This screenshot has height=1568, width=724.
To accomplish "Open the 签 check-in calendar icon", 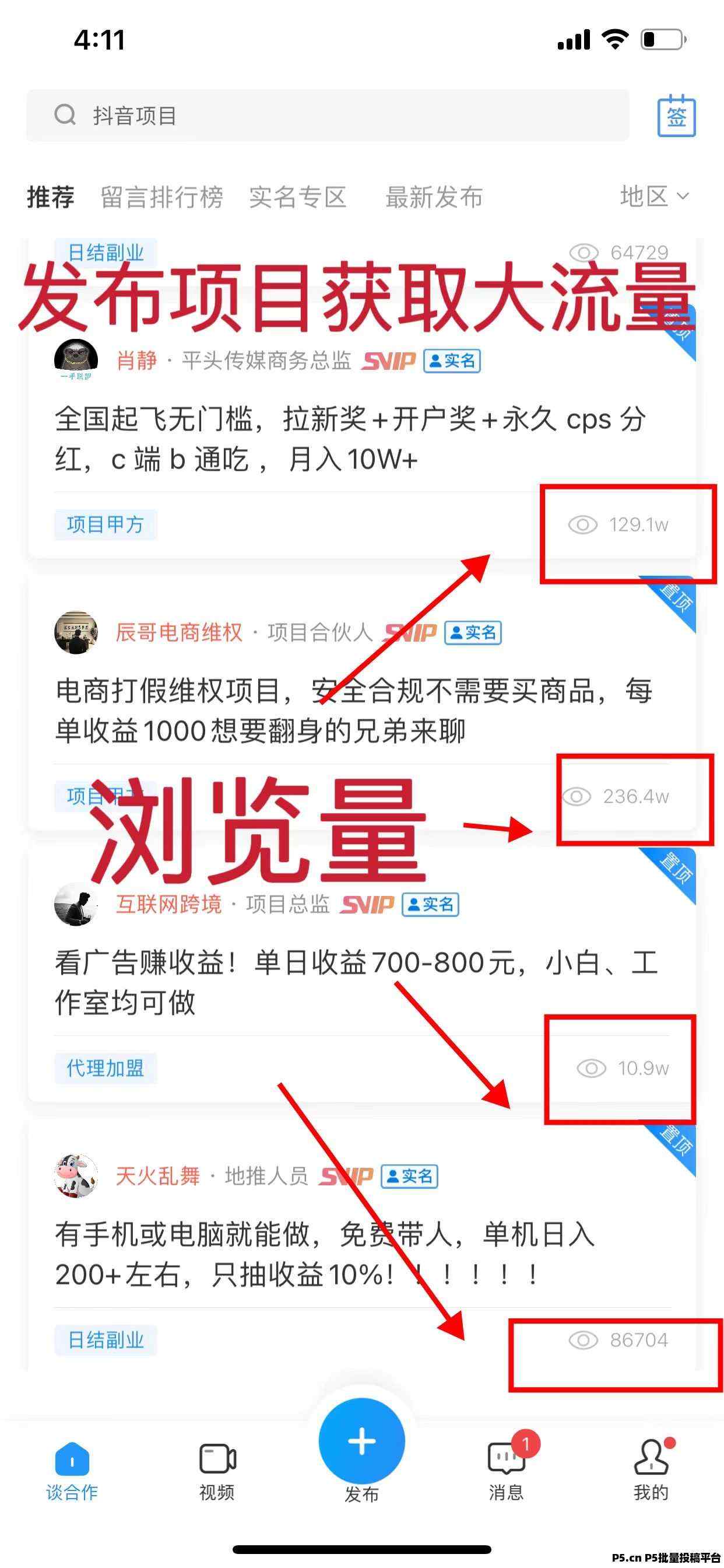I will click(x=676, y=115).
